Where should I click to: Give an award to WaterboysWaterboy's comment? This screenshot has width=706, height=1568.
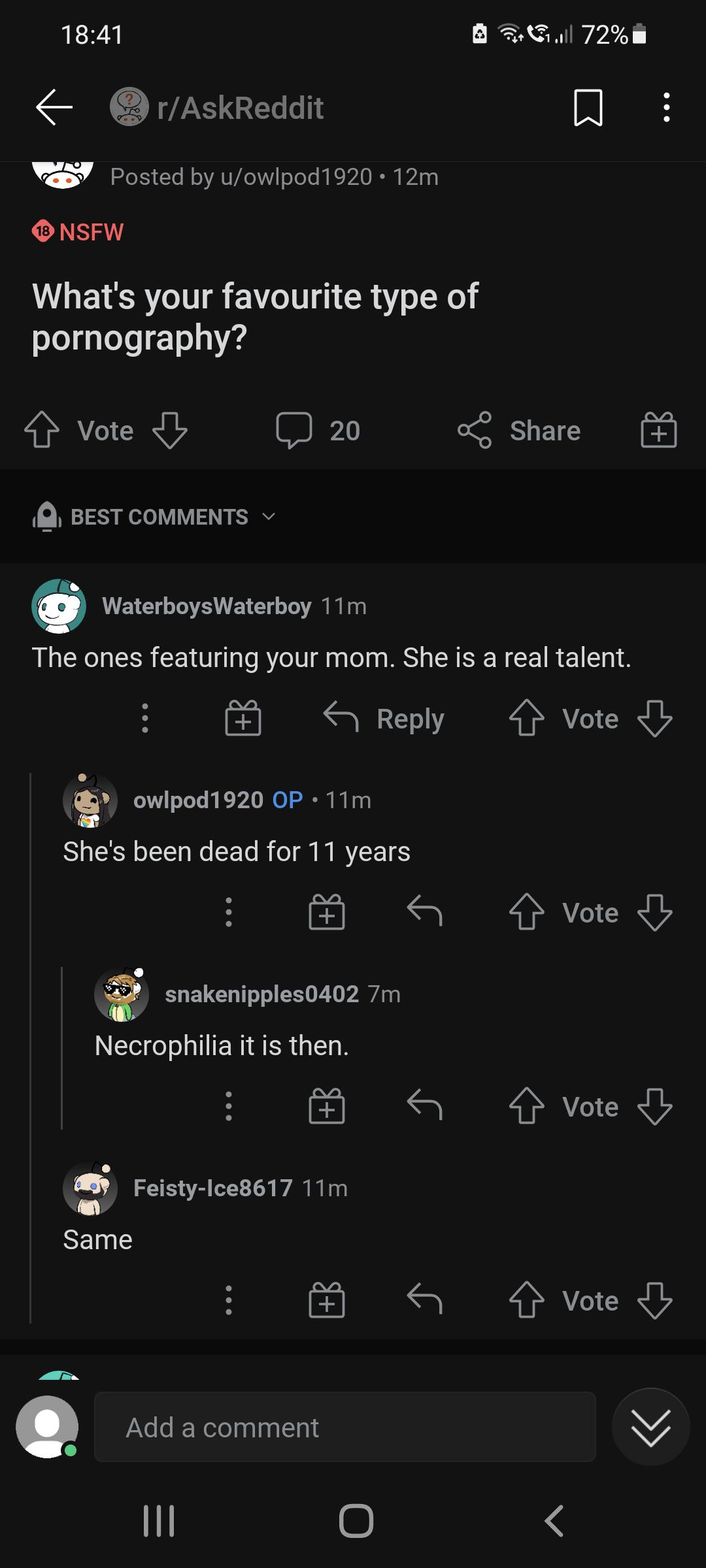(243, 719)
